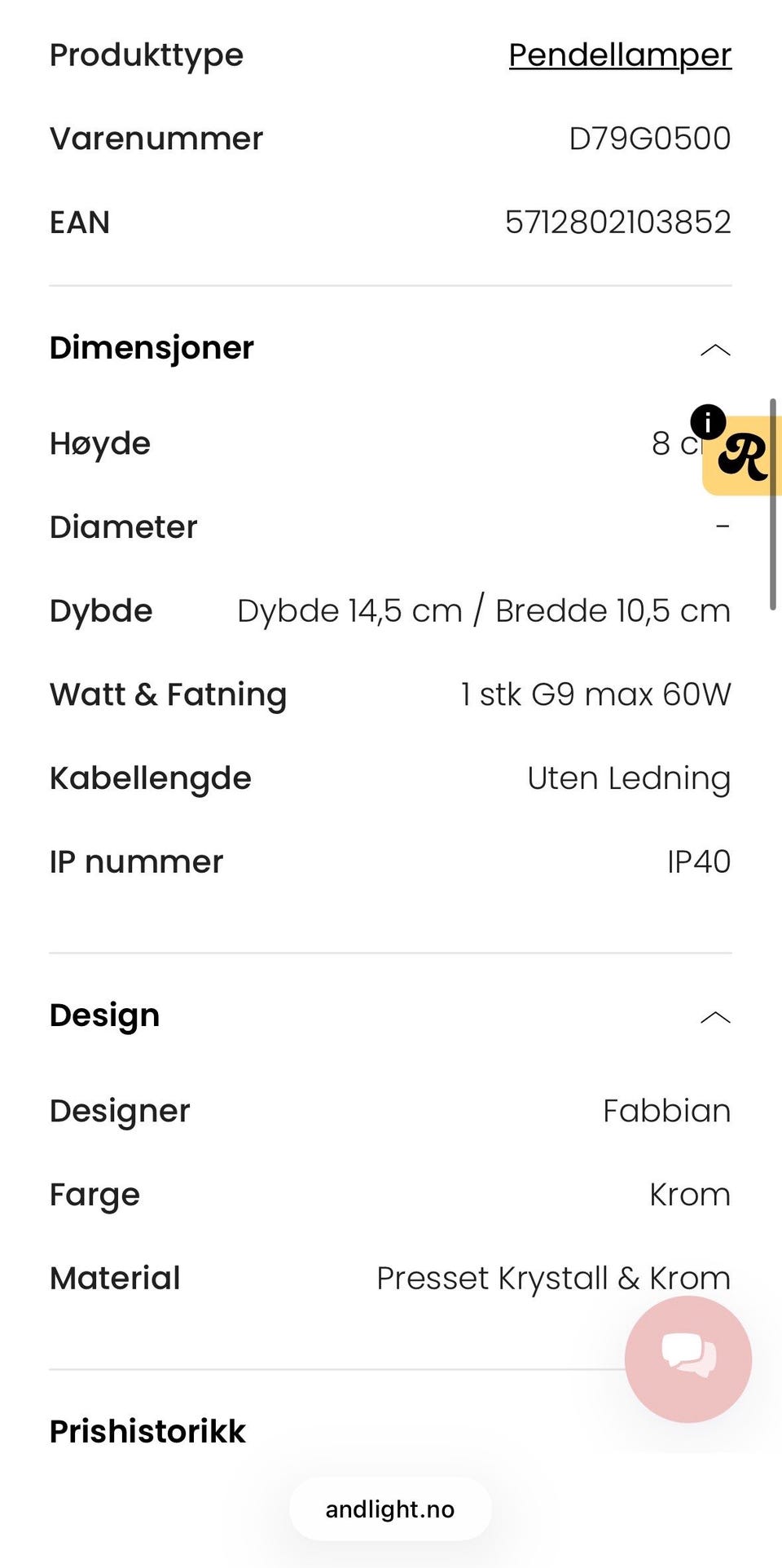The width and height of the screenshot is (782, 1568).
Task: Click the IP40 rating value
Action: click(x=697, y=861)
